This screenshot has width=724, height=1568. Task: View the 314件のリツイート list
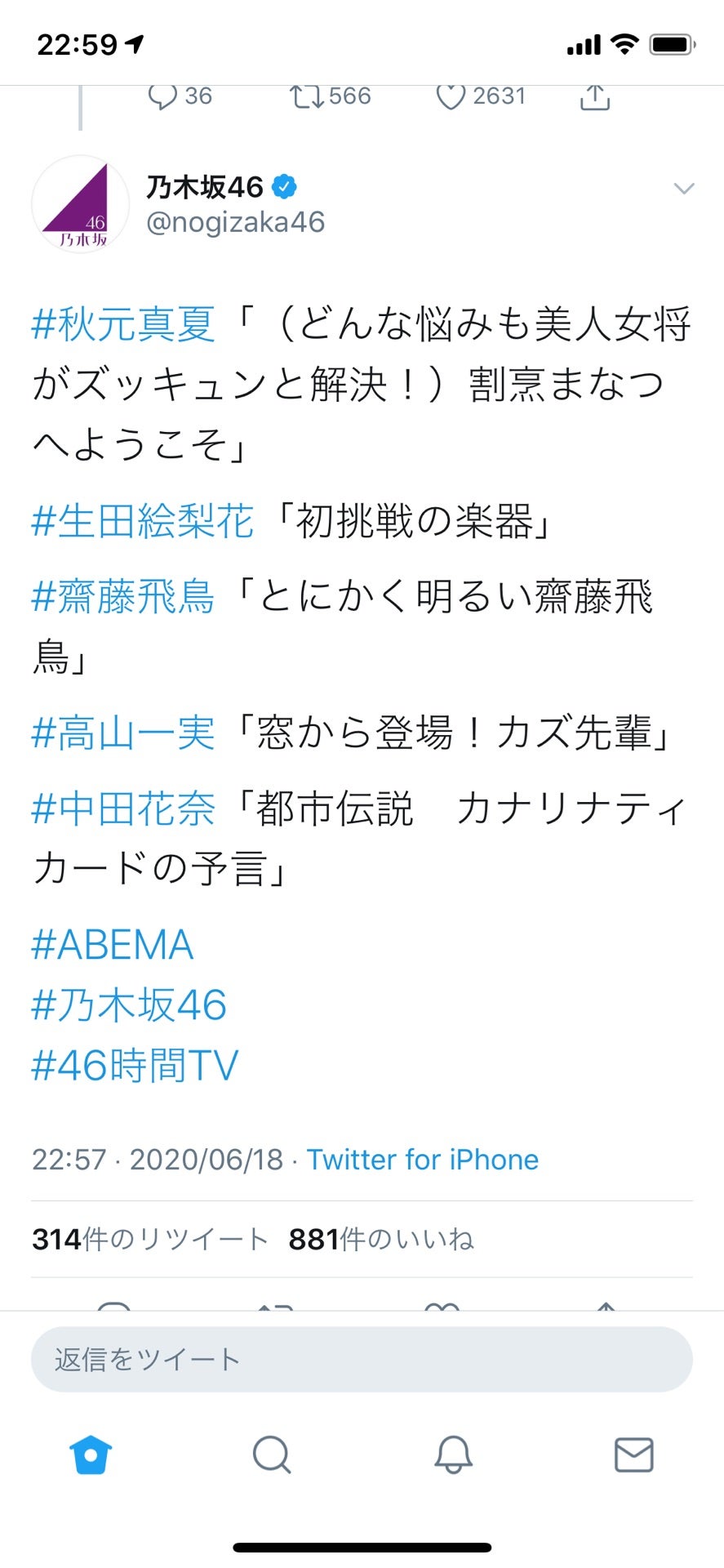click(150, 1240)
